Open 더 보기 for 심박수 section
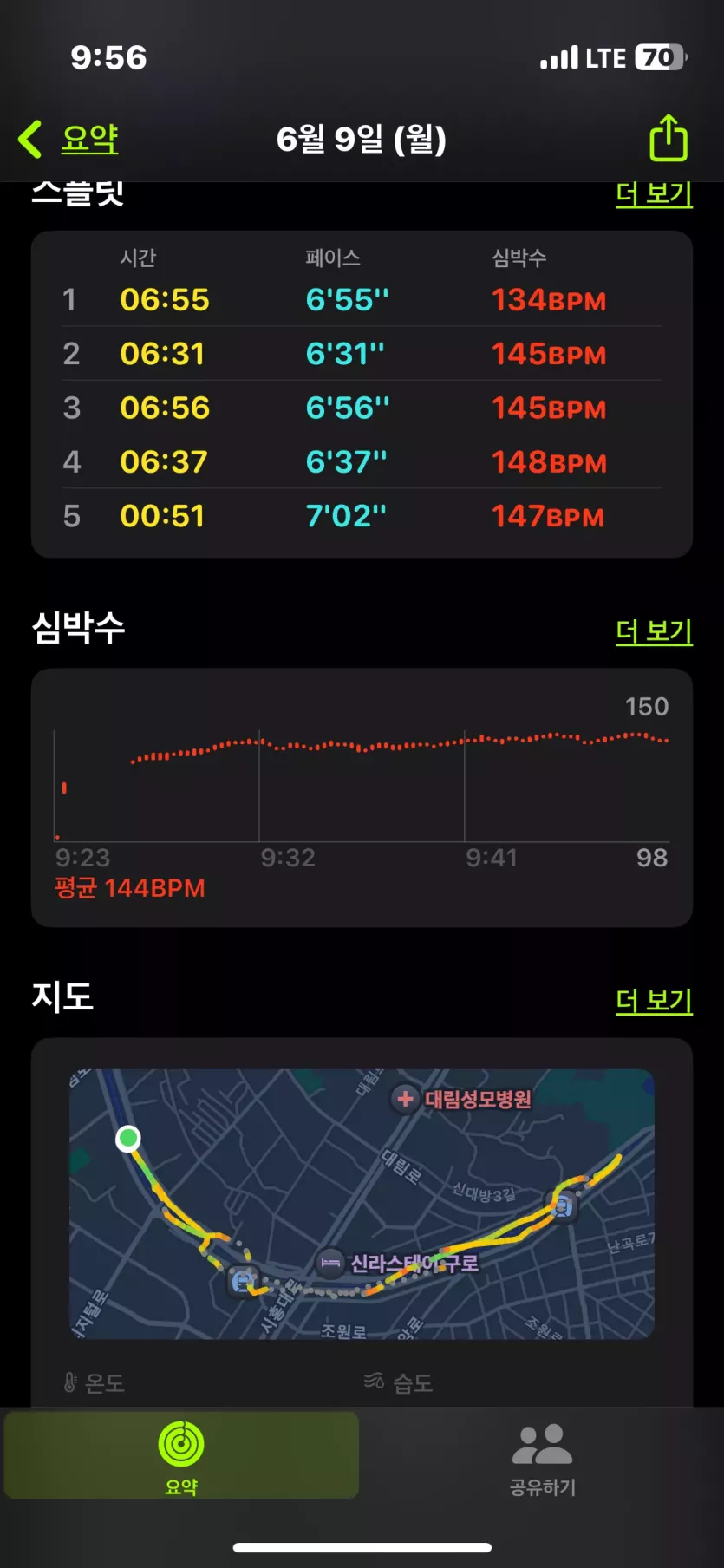This screenshot has height=1568, width=724. 654,631
